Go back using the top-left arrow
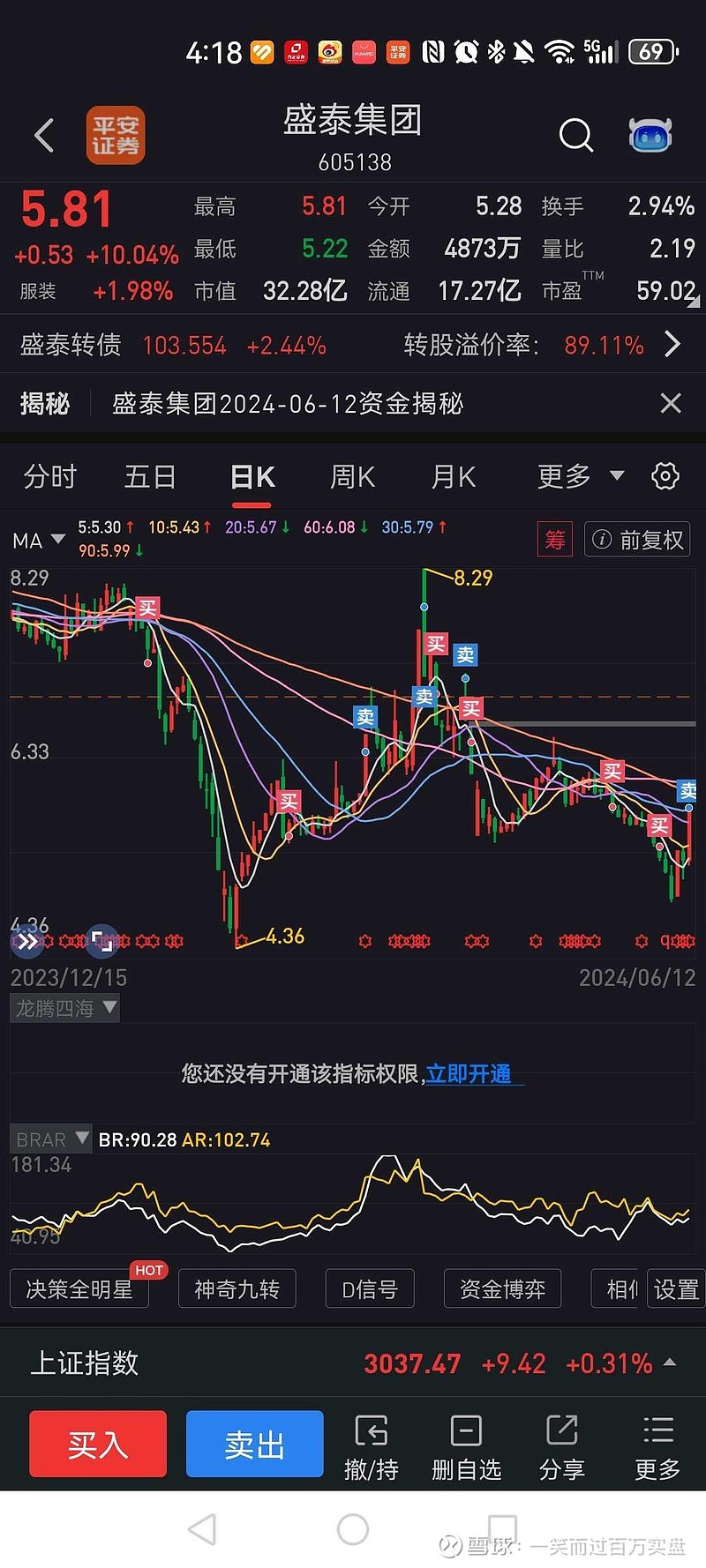 44,136
